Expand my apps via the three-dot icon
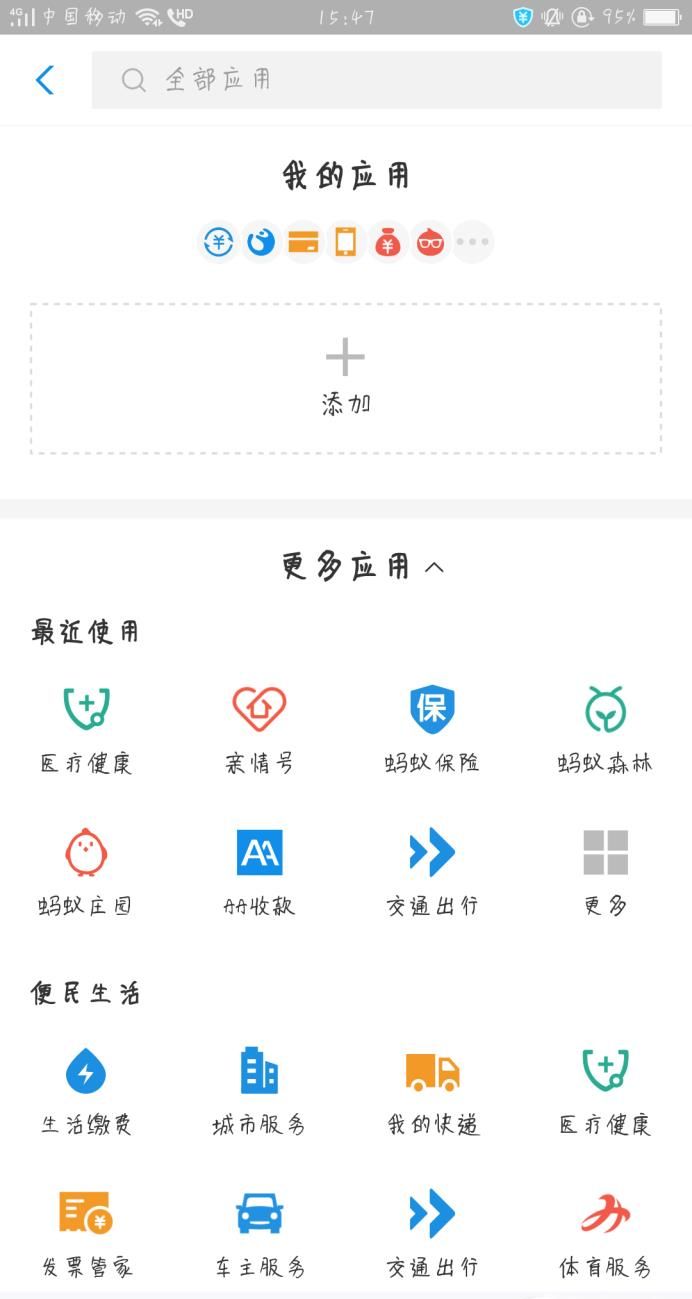692x1299 pixels. [473, 242]
